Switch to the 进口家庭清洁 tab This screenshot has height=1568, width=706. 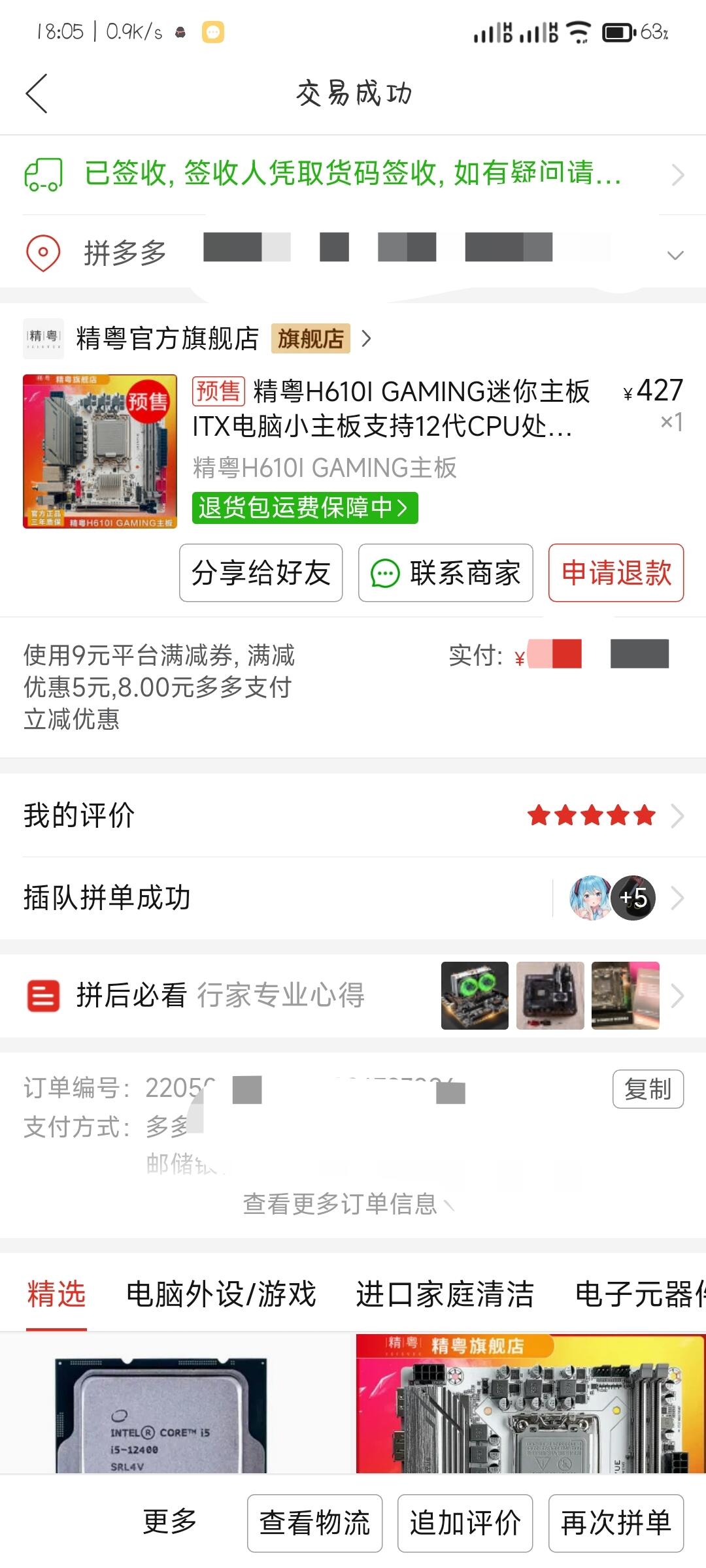(x=445, y=1294)
